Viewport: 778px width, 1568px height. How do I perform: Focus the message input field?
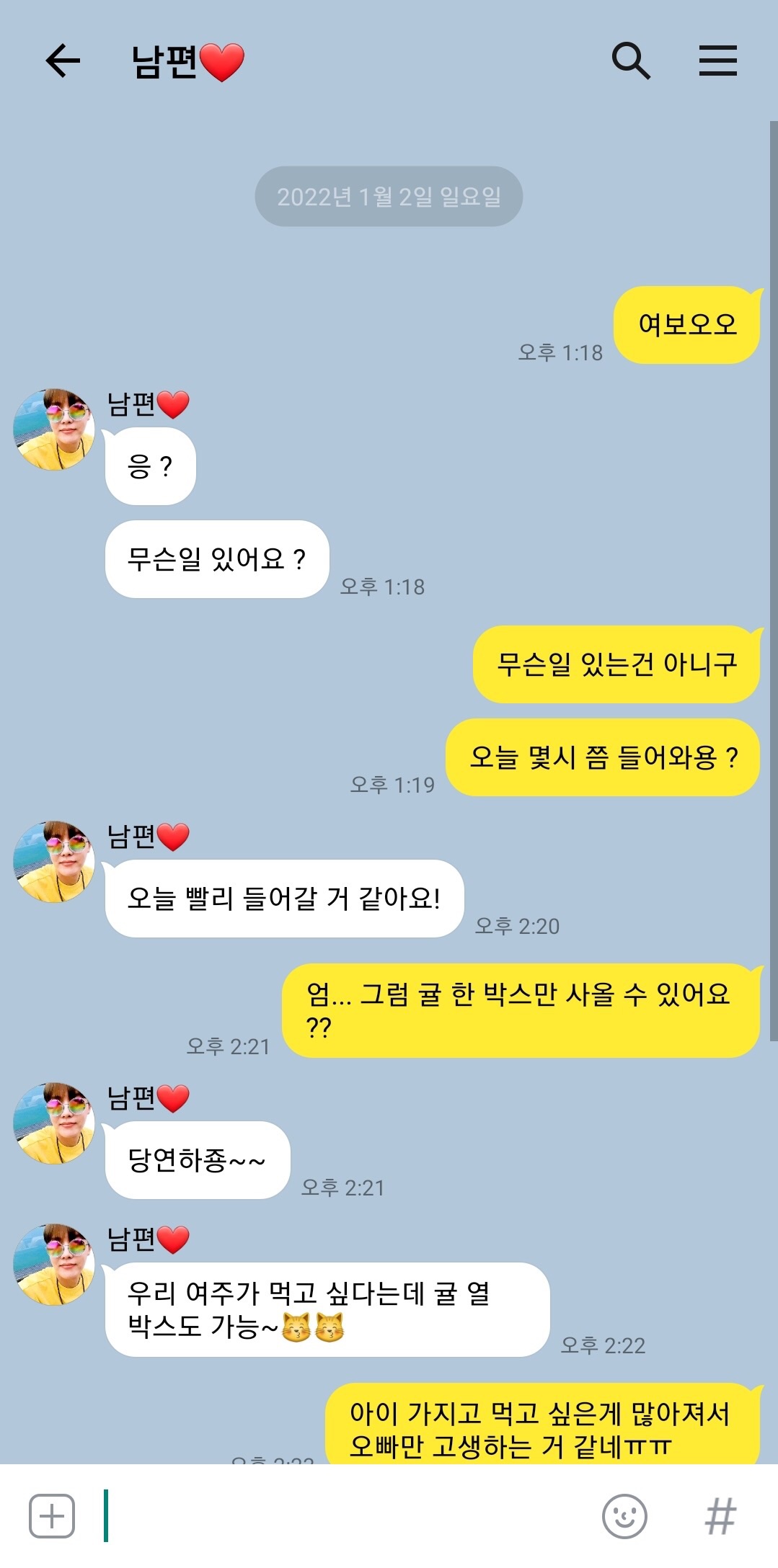point(346,1516)
